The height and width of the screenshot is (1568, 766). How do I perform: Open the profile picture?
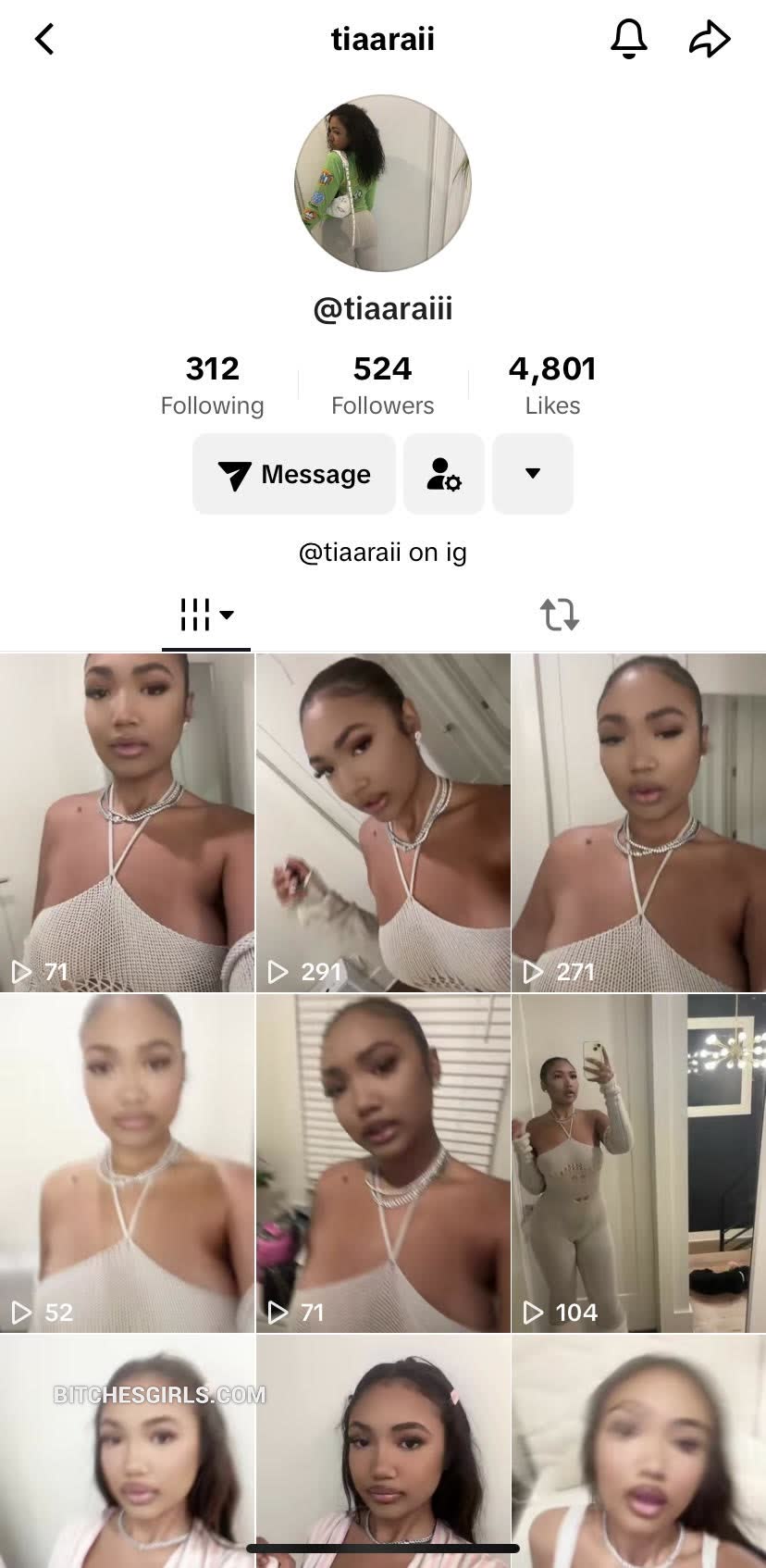tap(382, 182)
